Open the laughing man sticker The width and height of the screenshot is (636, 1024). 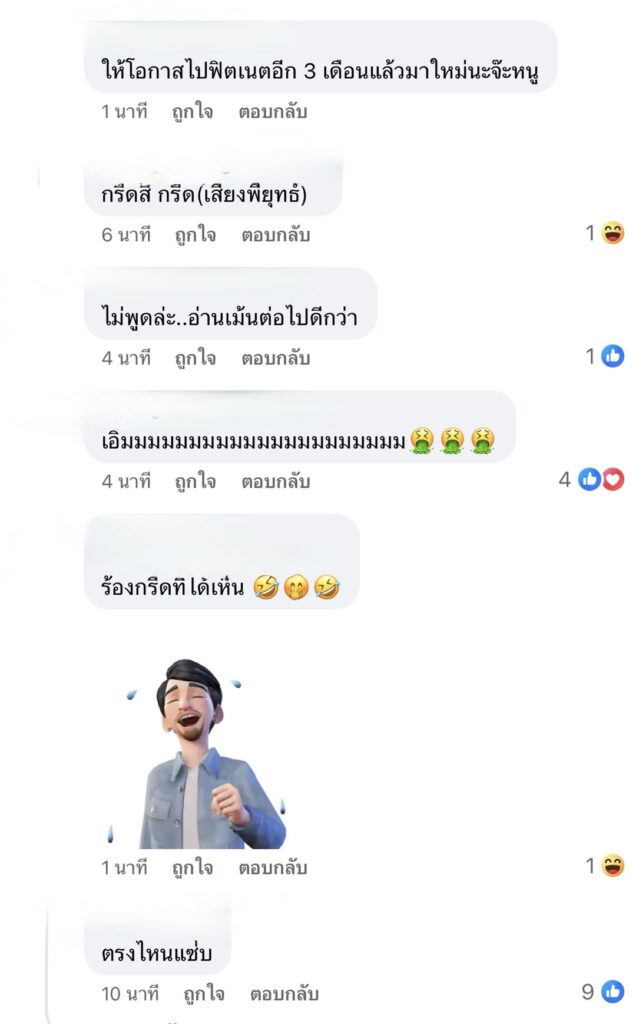pos(198,753)
